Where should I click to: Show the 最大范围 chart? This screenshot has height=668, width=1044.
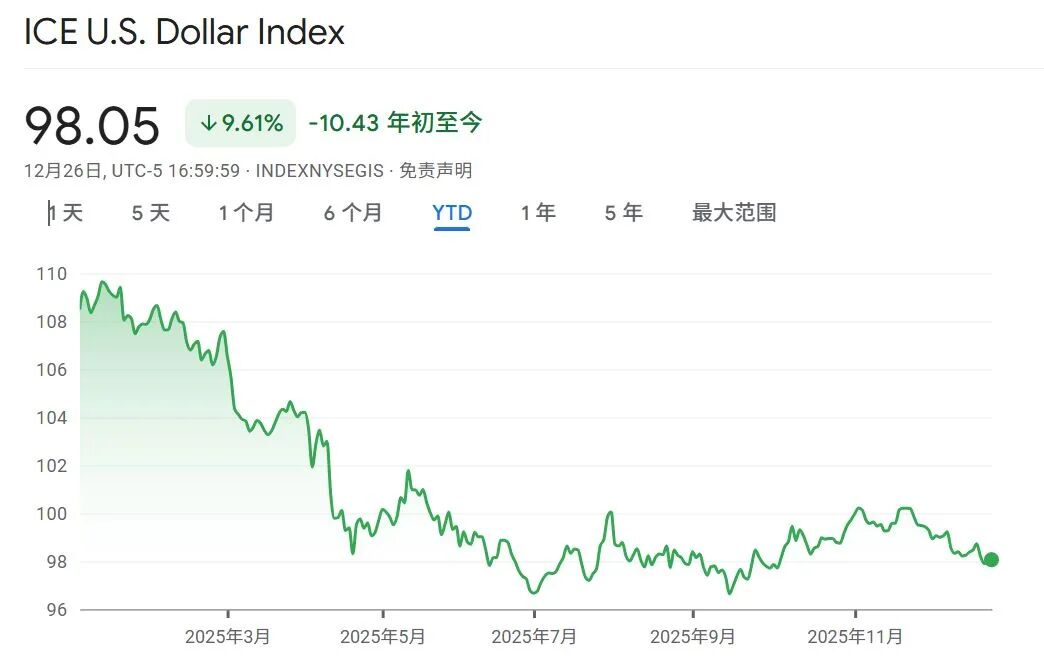pyautogui.click(x=734, y=213)
